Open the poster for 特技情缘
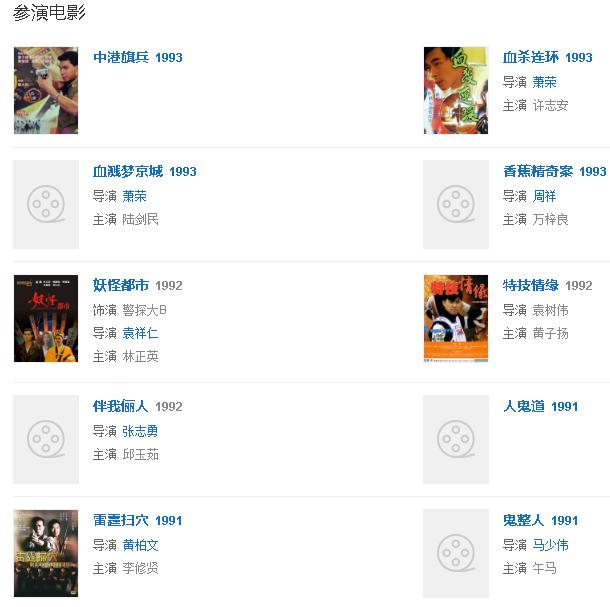The image size is (610, 607). pyautogui.click(x=456, y=318)
